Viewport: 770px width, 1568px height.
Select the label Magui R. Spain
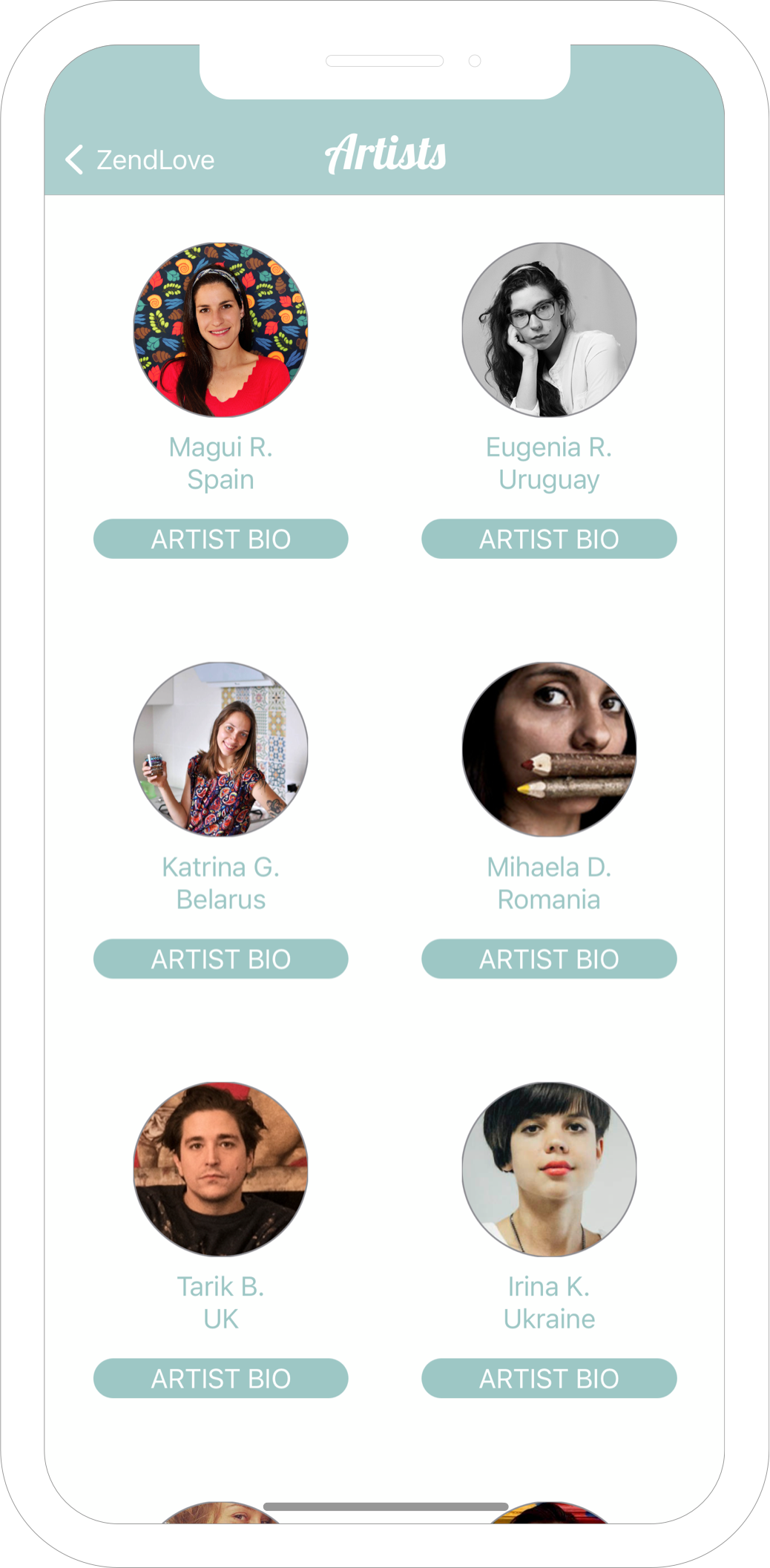[220, 462]
